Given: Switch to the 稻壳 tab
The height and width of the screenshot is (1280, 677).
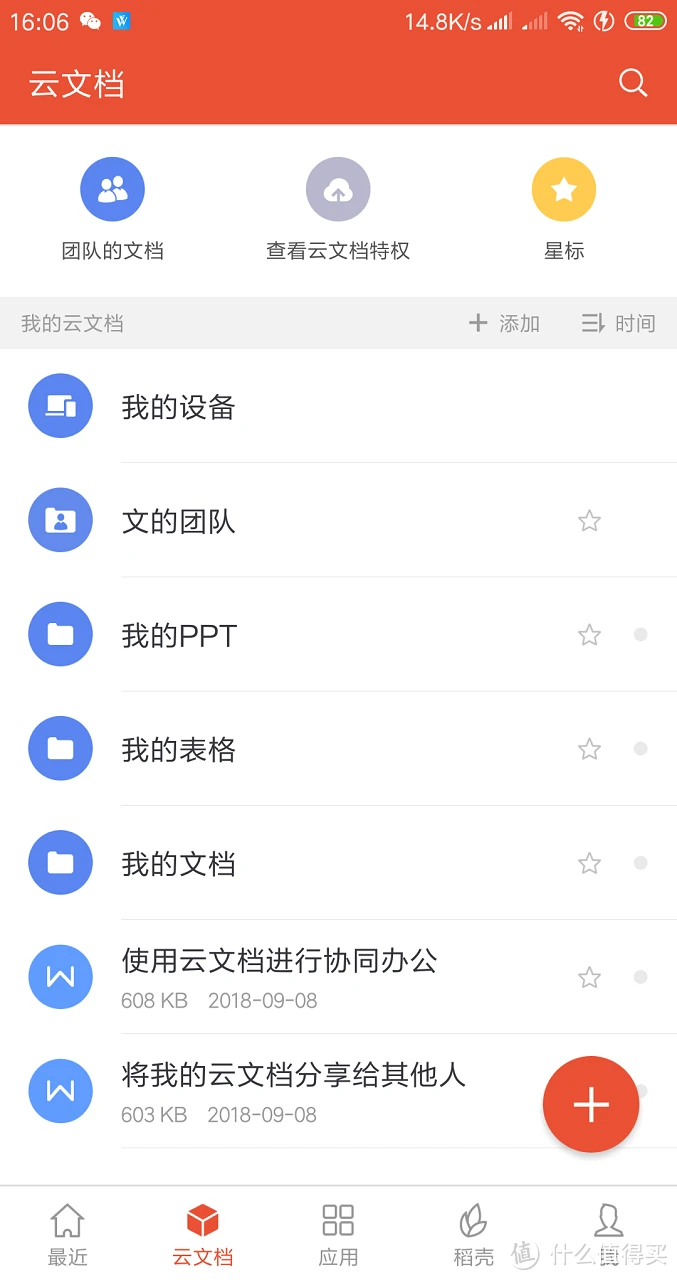Looking at the screenshot, I should pos(473,1234).
